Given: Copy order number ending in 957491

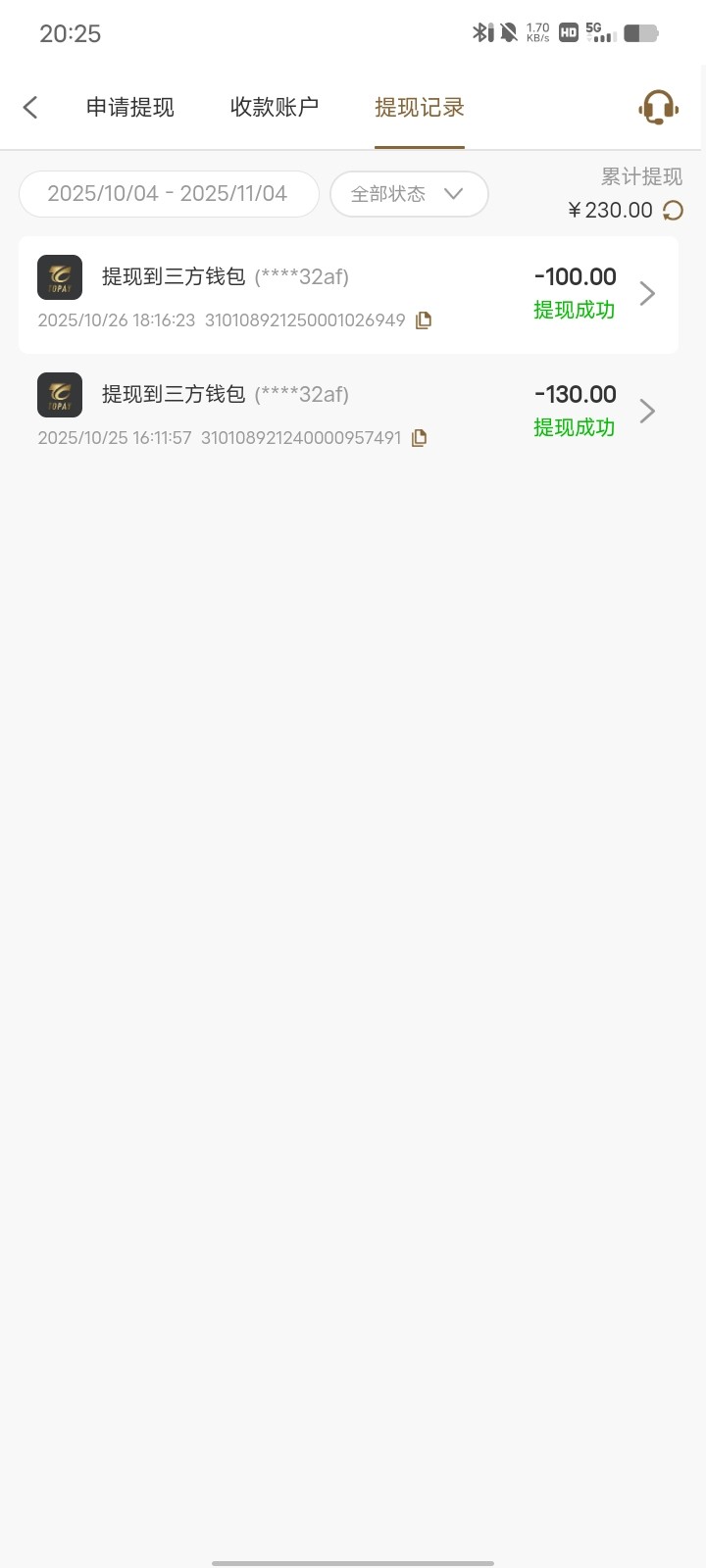Looking at the screenshot, I should (420, 438).
